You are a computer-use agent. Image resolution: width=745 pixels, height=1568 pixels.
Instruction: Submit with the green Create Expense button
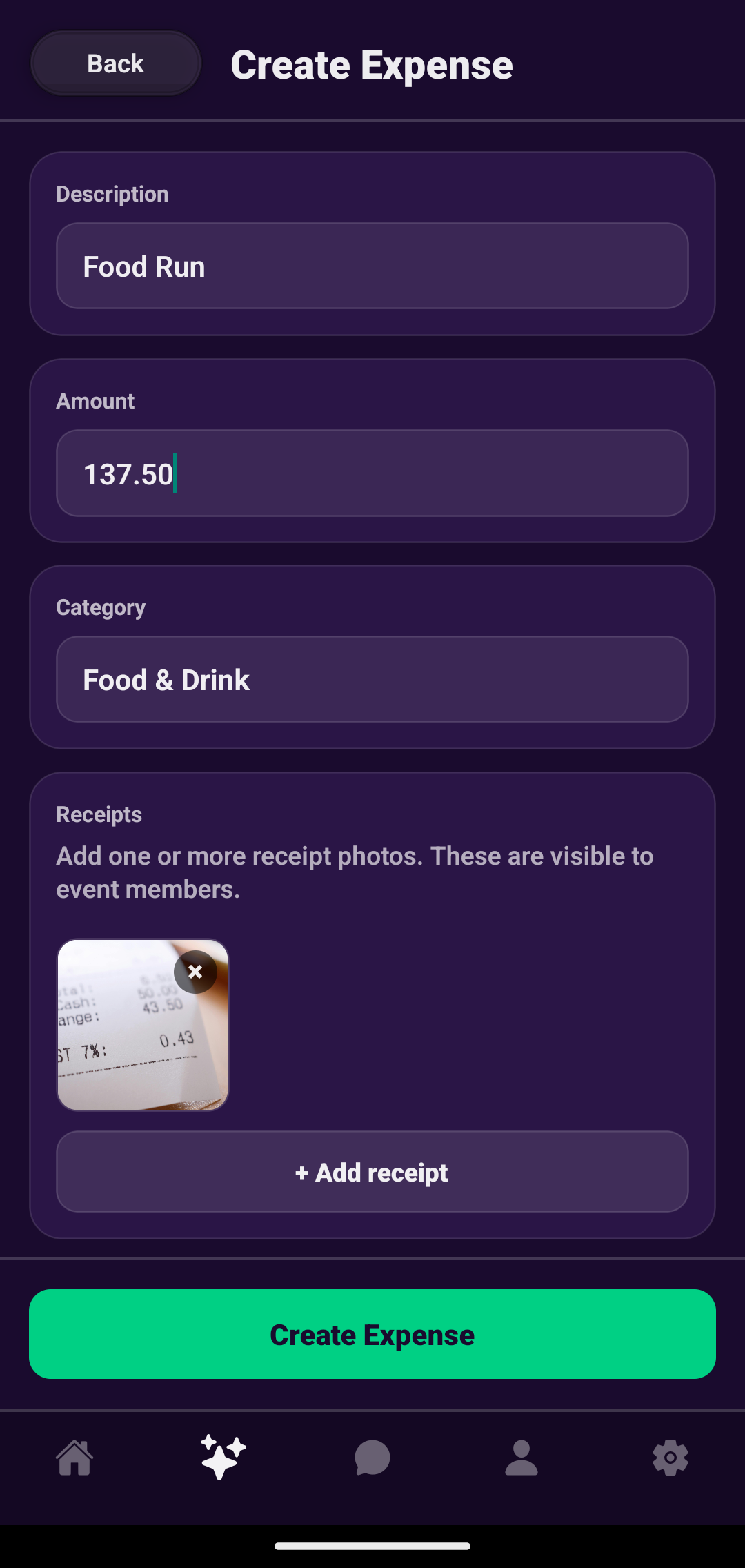coord(372,1335)
